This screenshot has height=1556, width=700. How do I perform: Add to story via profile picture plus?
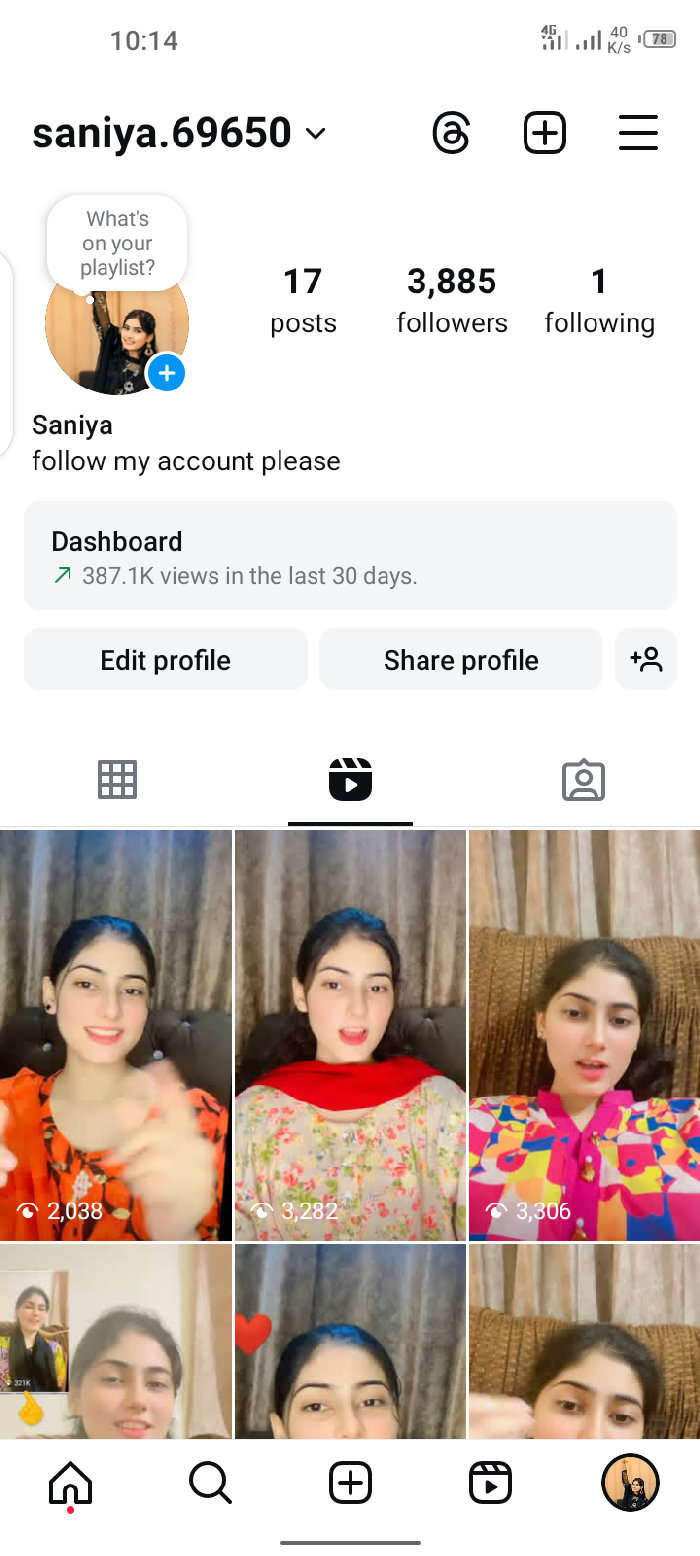166,374
